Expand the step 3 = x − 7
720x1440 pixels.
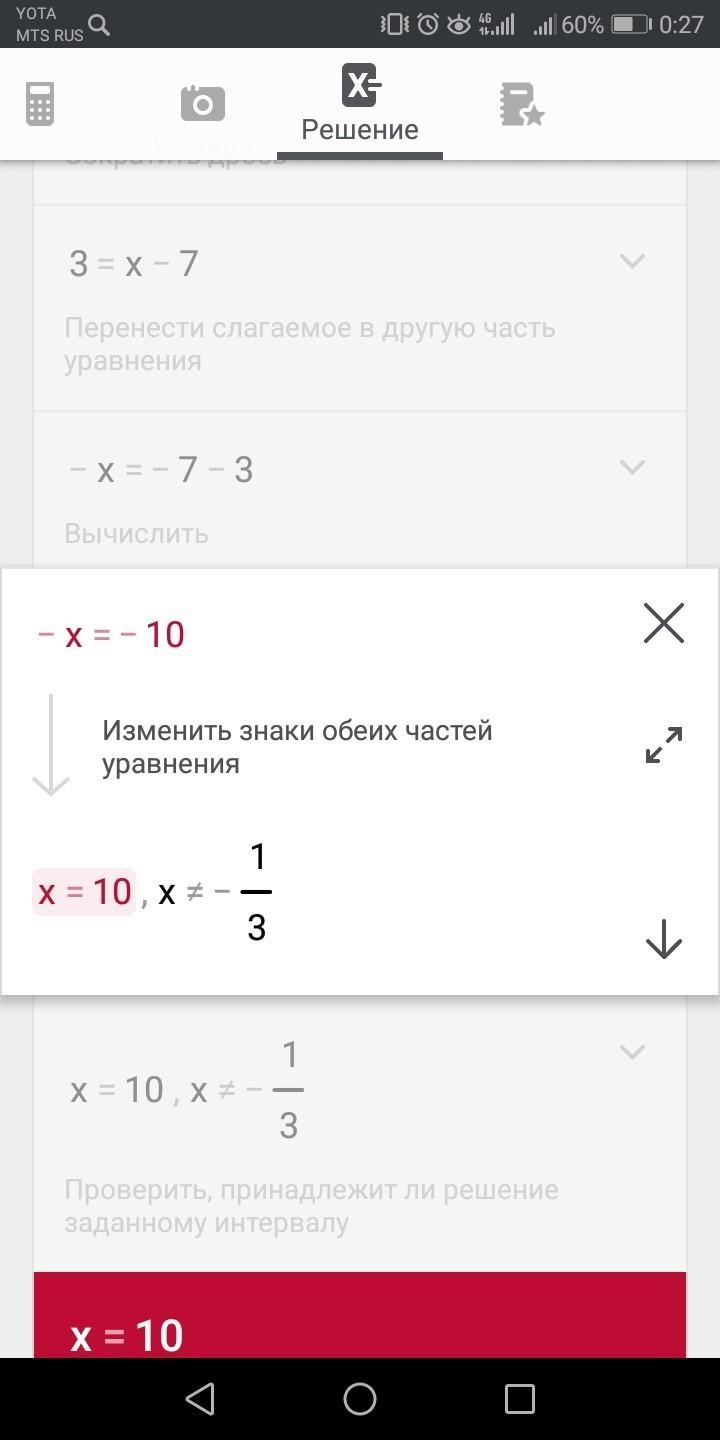tap(632, 262)
